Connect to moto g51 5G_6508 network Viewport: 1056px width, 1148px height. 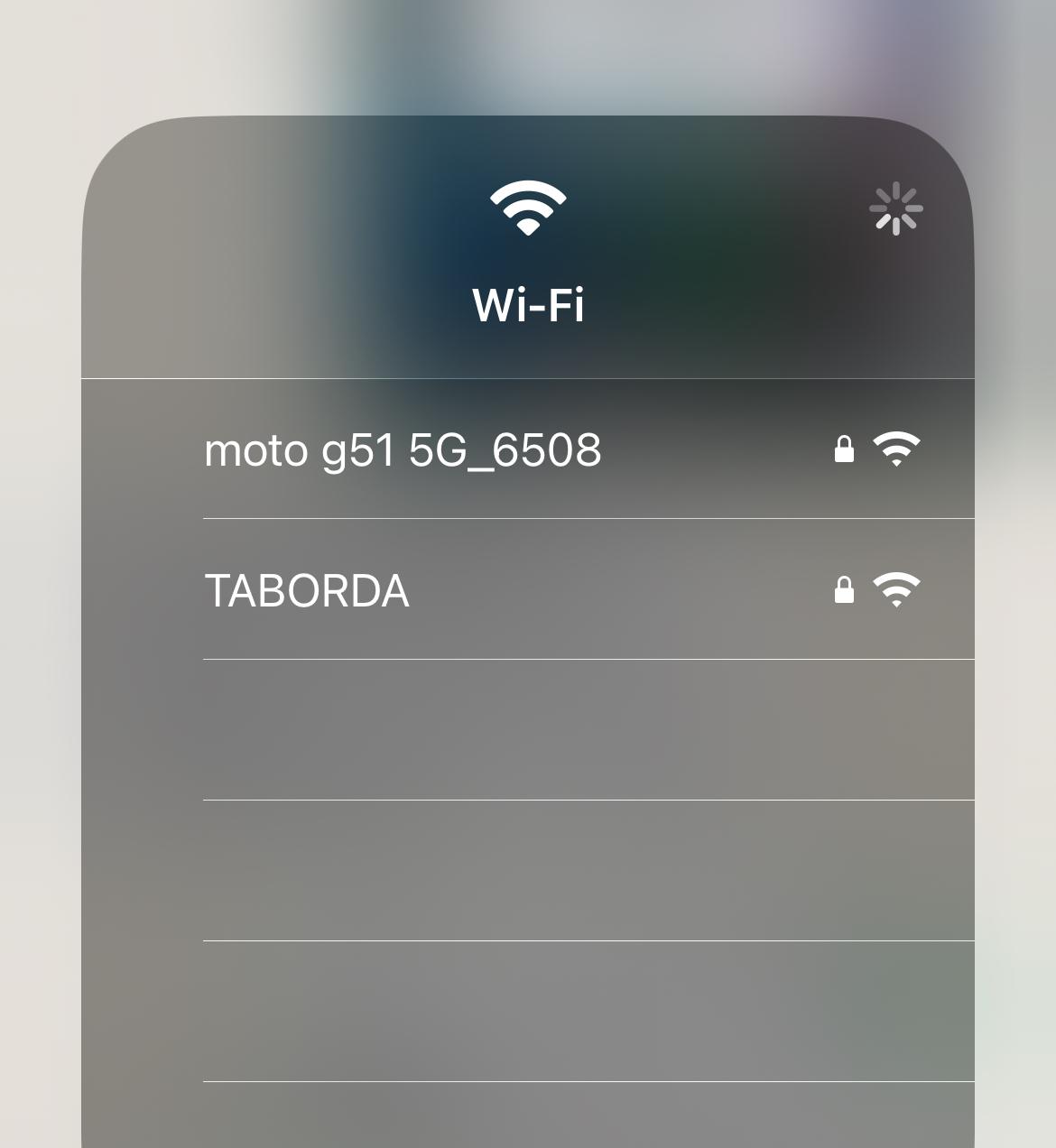click(403, 449)
